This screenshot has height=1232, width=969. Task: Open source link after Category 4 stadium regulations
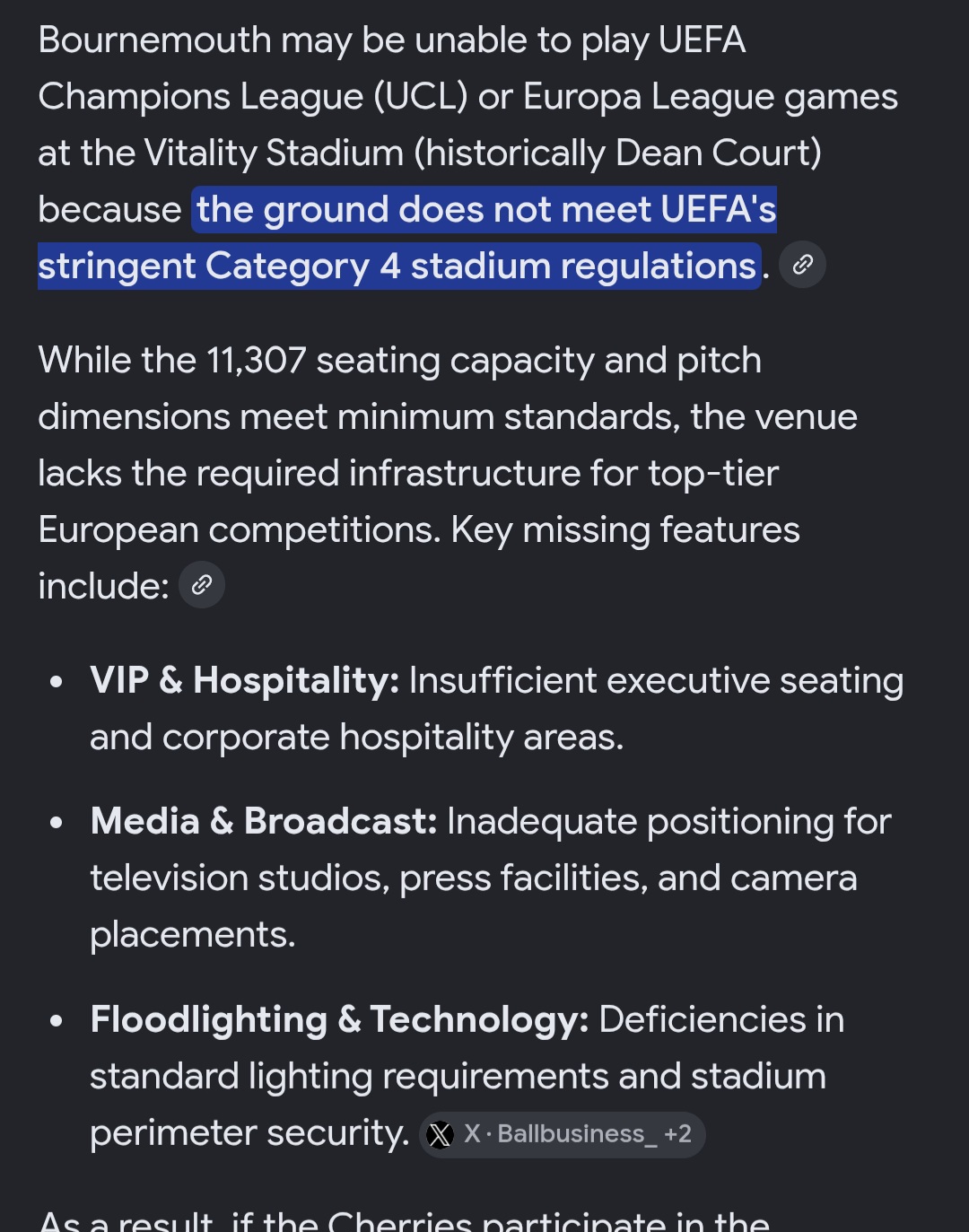pyautogui.click(x=802, y=265)
